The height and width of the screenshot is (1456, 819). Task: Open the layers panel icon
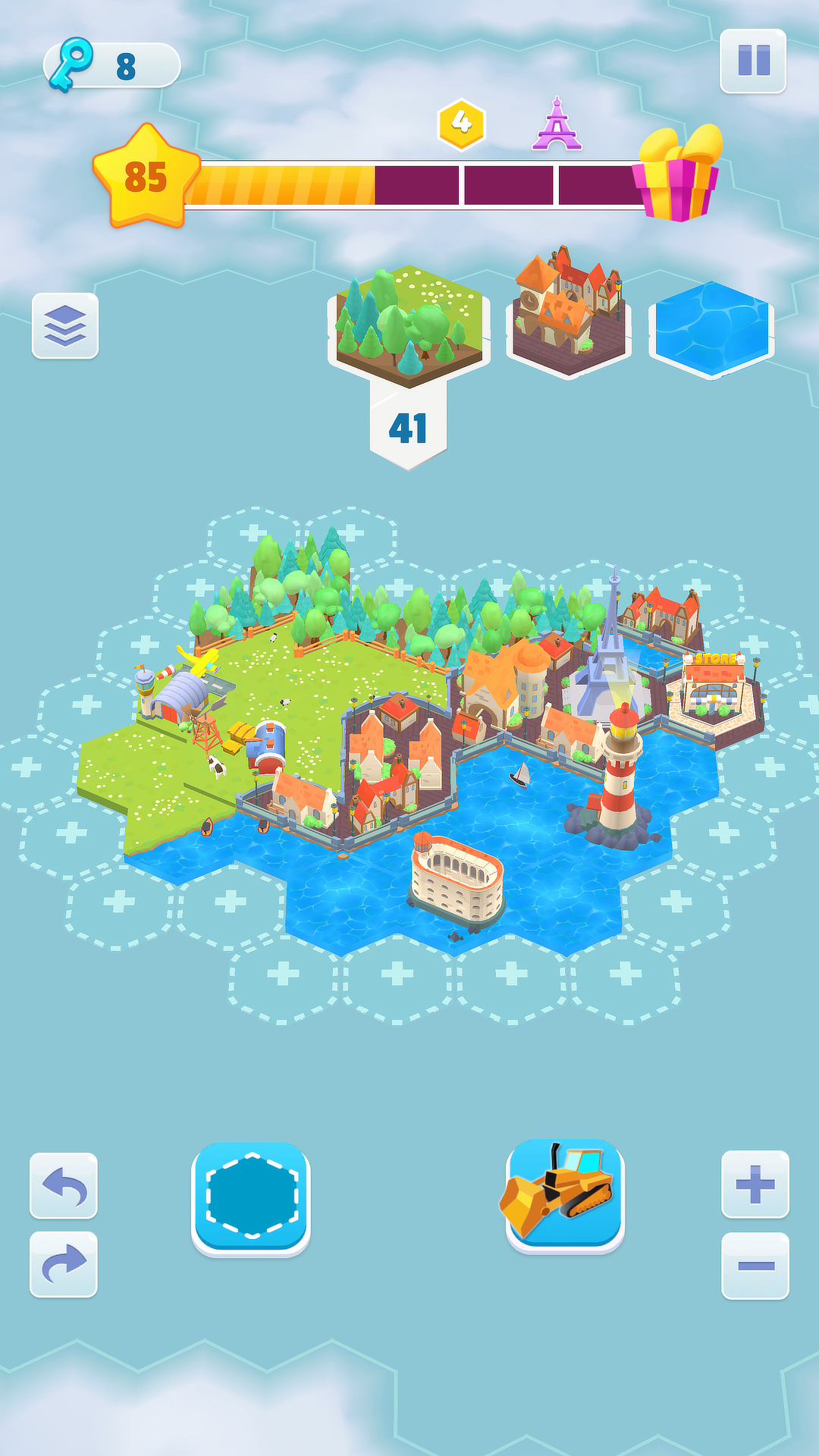pyautogui.click(x=64, y=326)
